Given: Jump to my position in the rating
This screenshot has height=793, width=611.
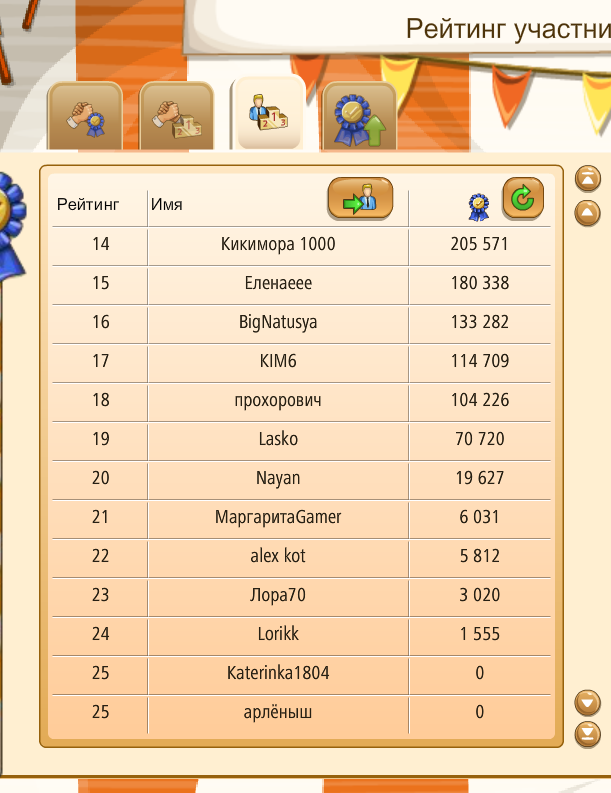Looking at the screenshot, I should [x=360, y=199].
